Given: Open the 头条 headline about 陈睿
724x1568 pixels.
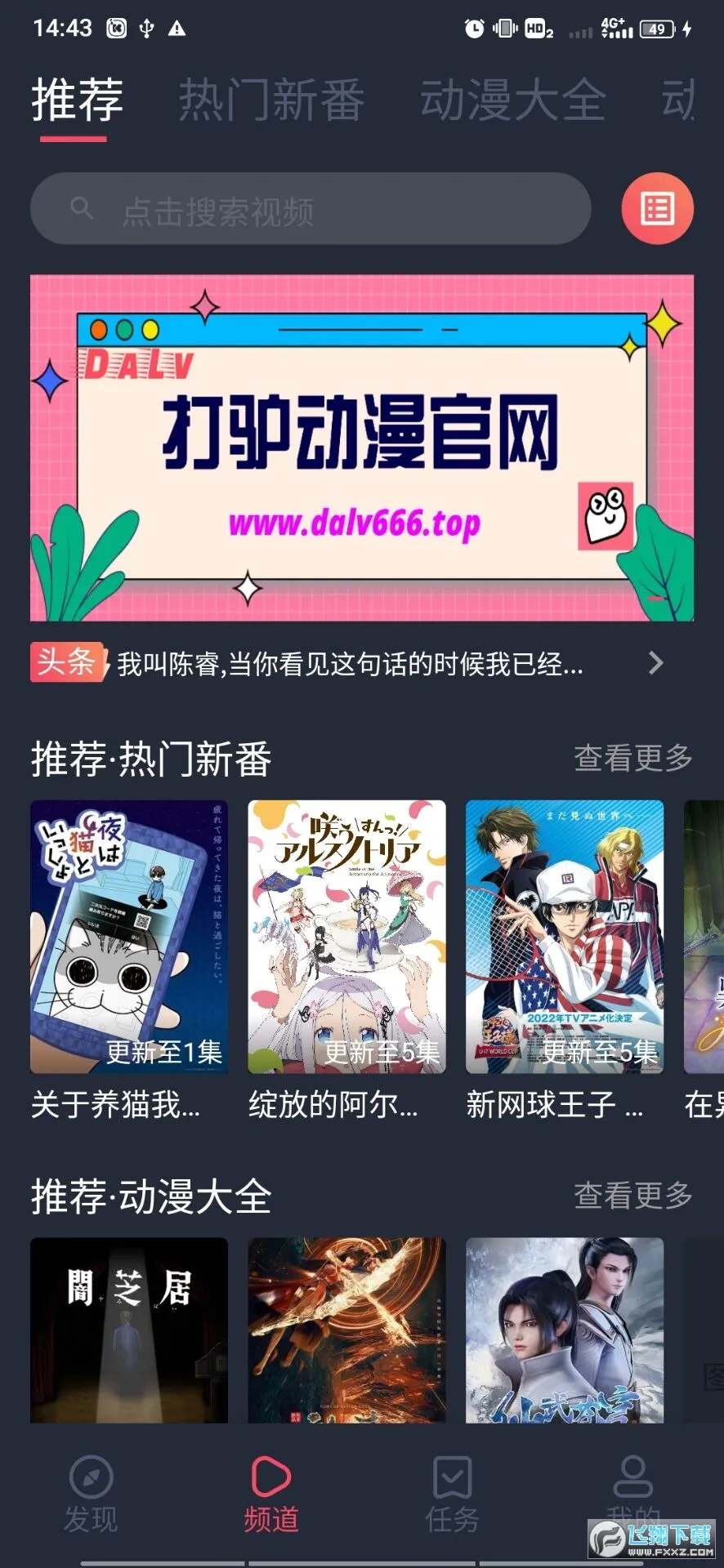Looking at the screenshot, I should coord(350,664).
